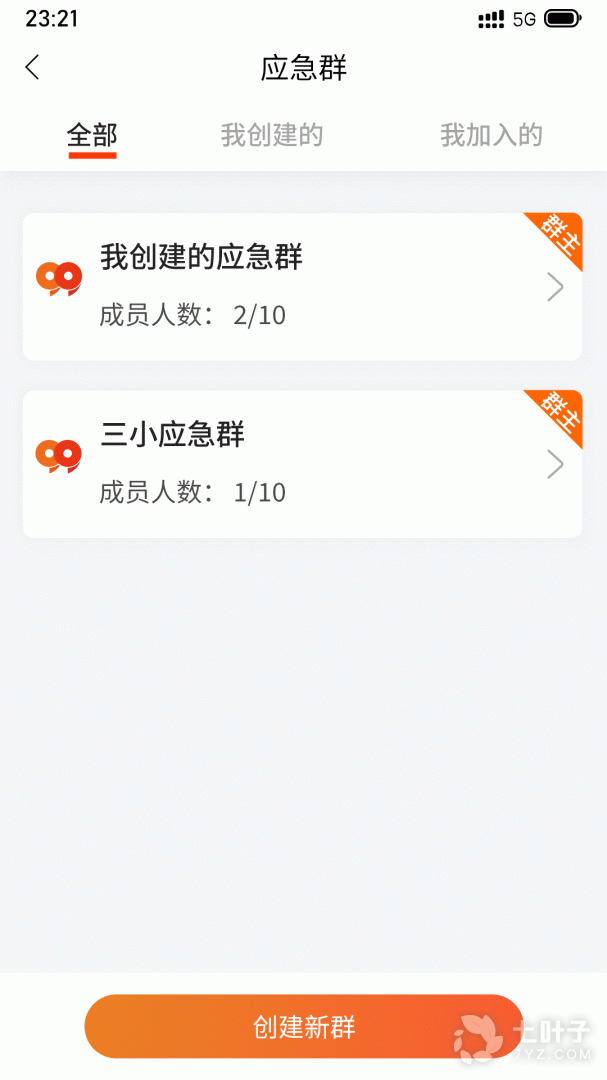Tap the 创建新群 button

(303, 1026)
